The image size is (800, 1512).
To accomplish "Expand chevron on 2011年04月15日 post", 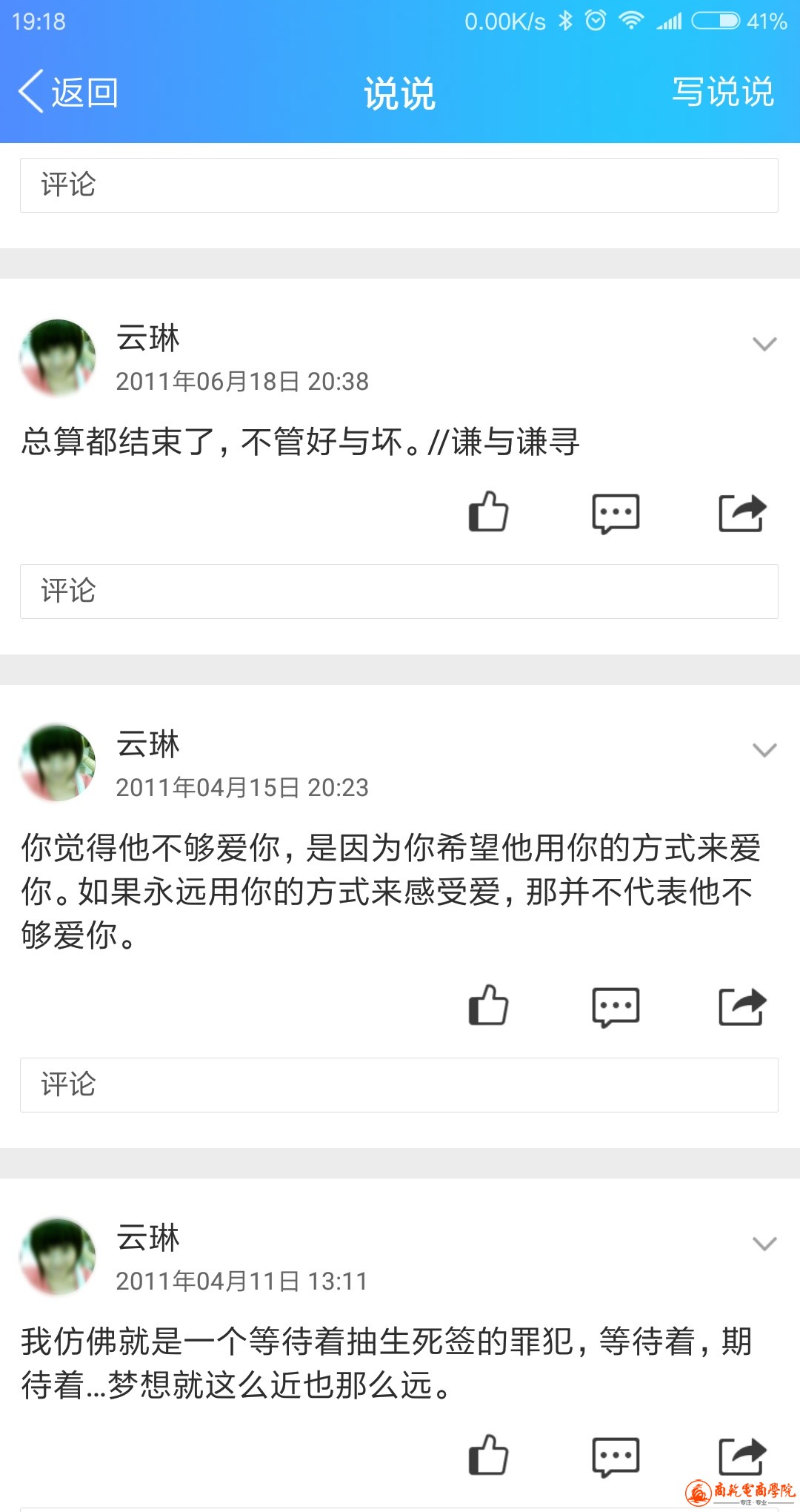I will 764,750.
